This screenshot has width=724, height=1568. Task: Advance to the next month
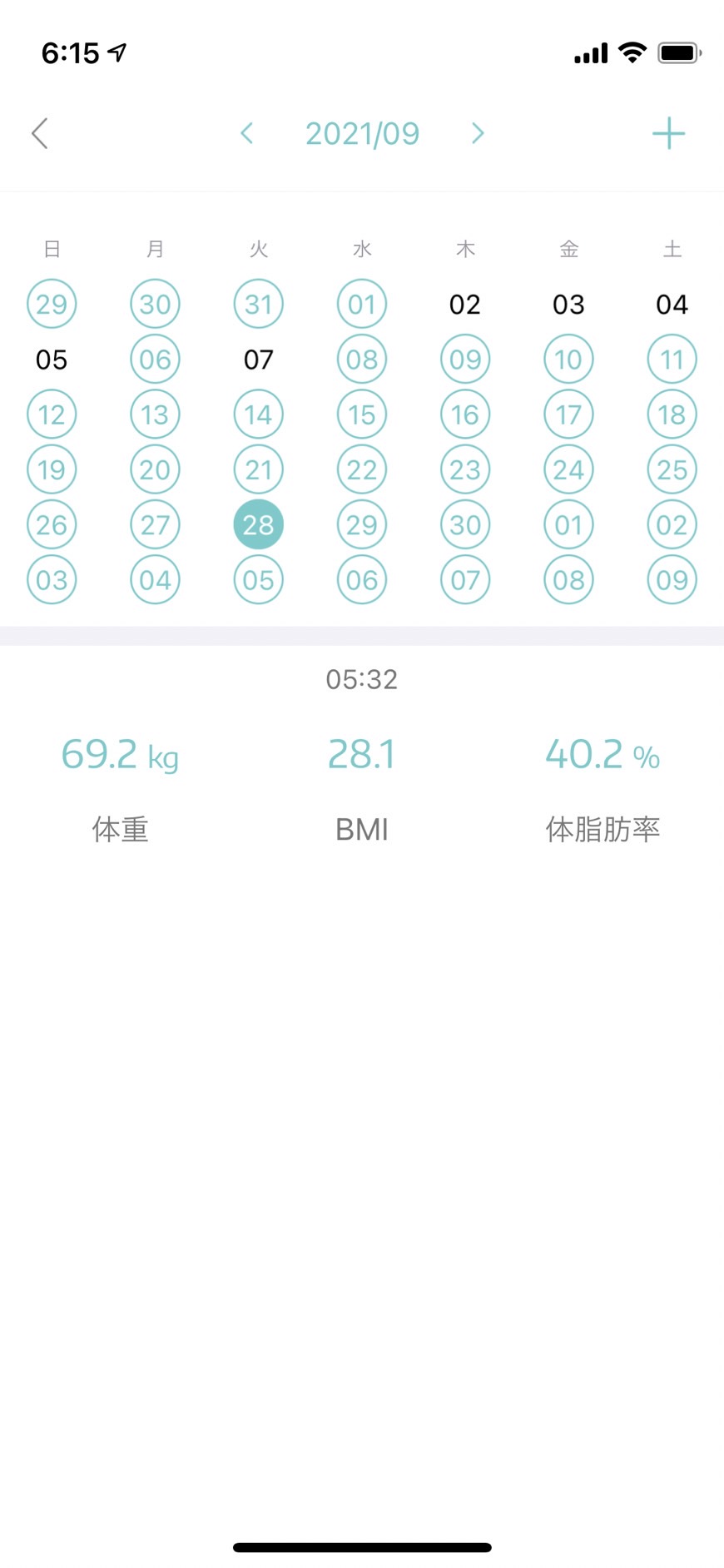click(478, 133)
